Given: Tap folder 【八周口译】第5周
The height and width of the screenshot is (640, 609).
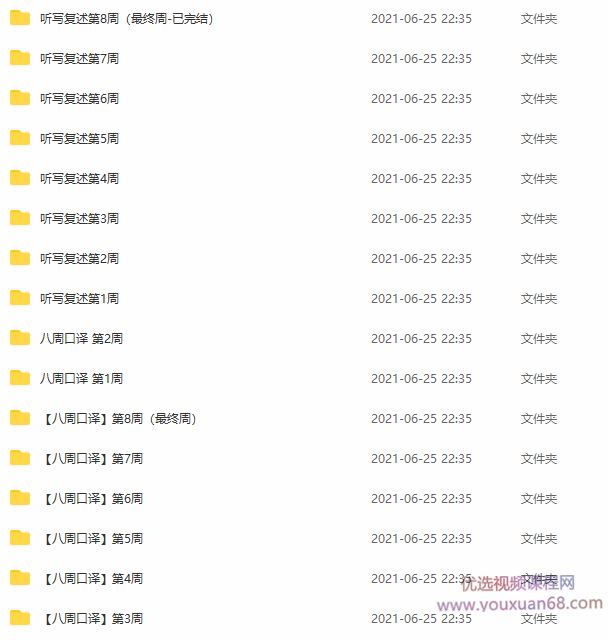Looking at the screenshot, I should point(92,539).
